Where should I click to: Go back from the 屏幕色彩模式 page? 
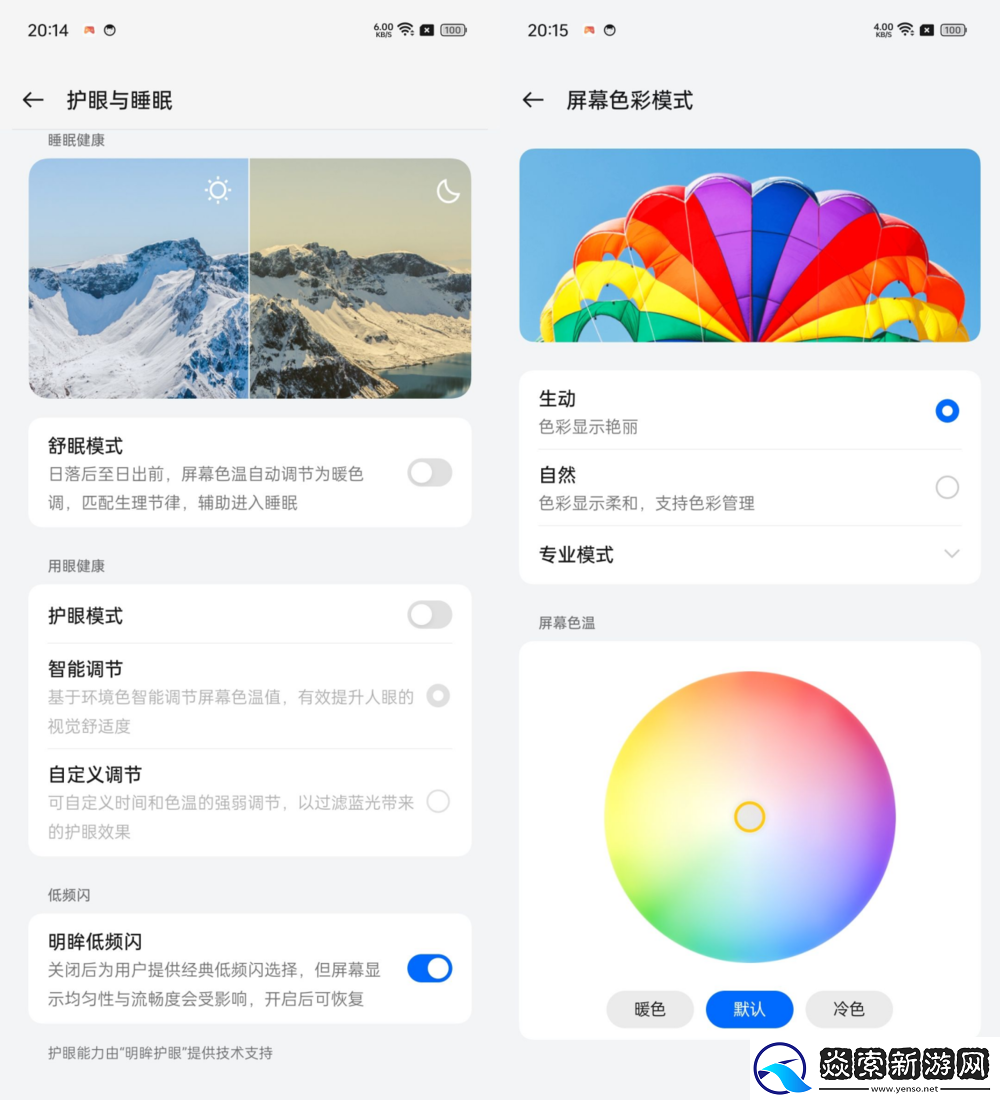coord(533,100)
